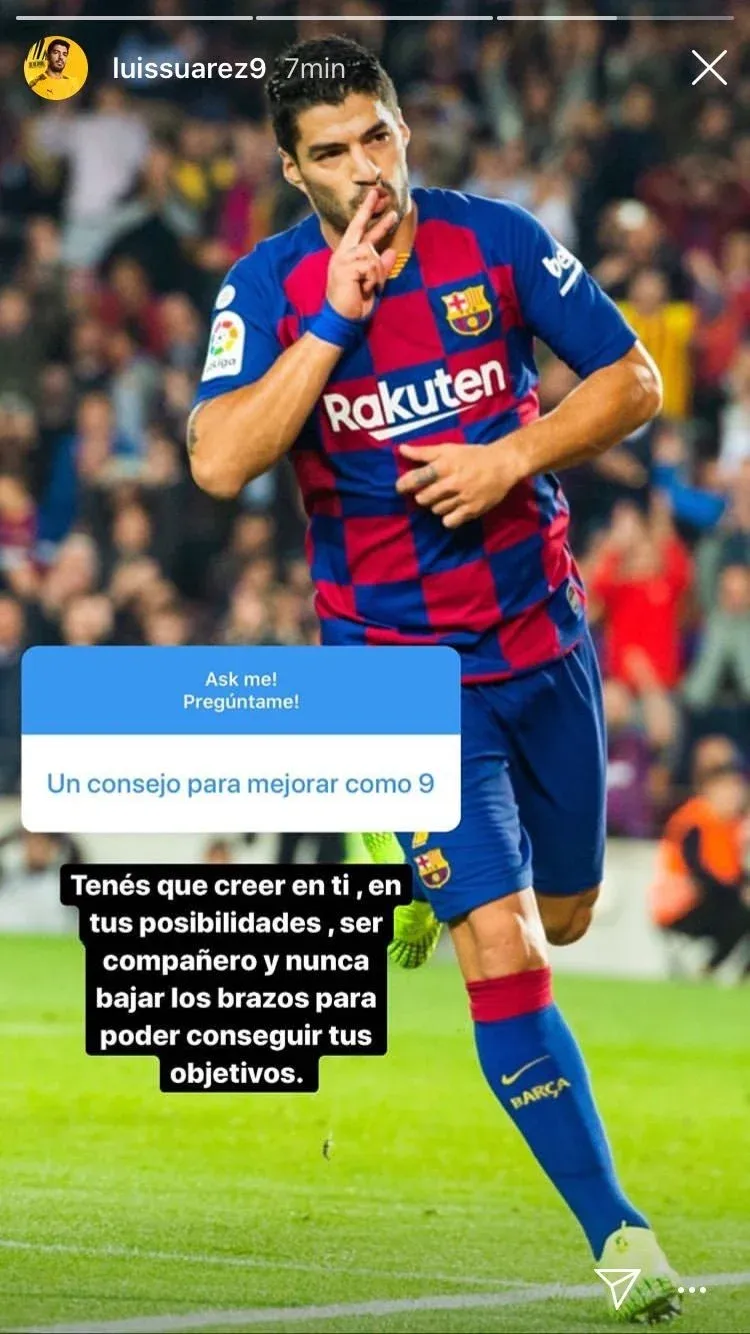Send this story via the paper plane
This screenshot has width=750, height=1334.
coord(618,1287)
